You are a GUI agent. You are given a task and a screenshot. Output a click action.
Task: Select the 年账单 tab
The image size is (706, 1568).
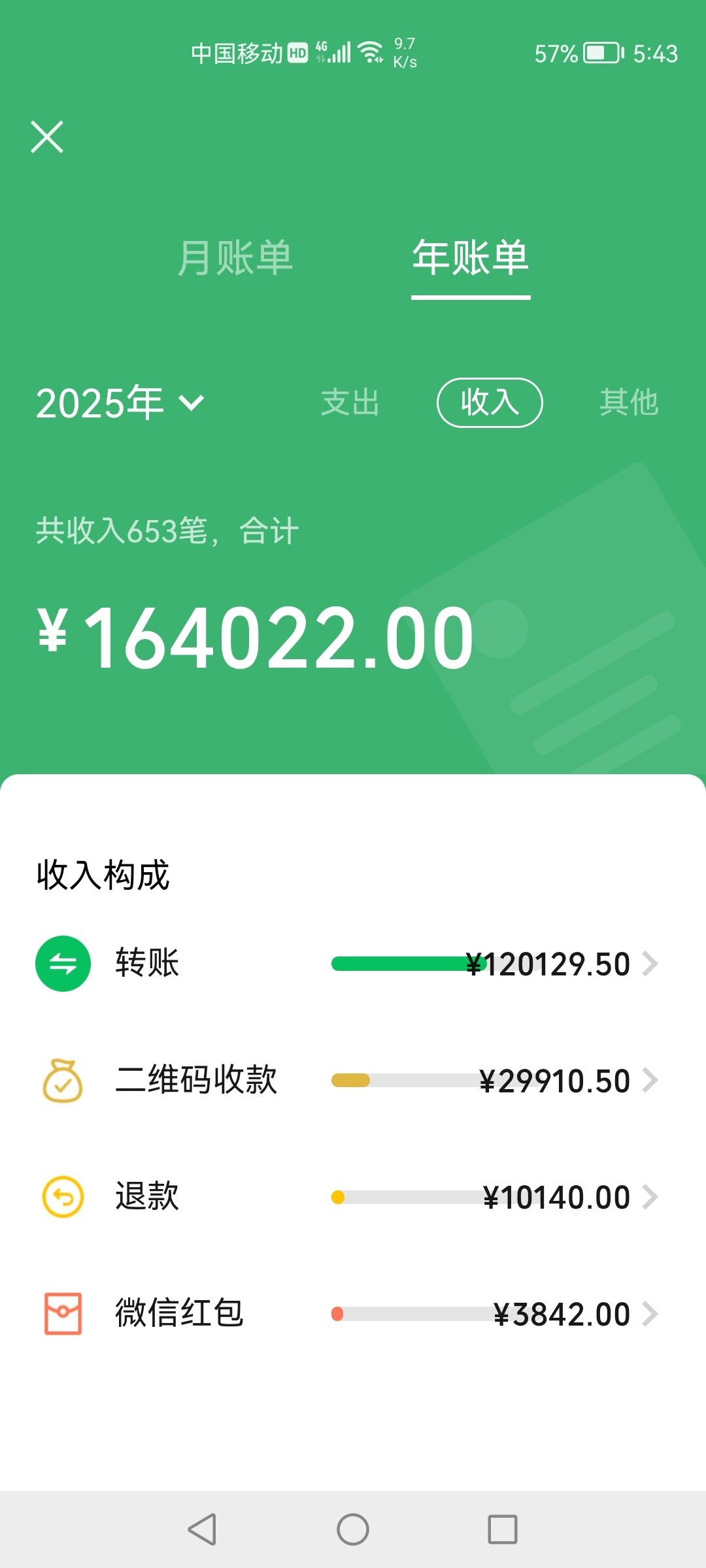click(x=470, y=258)
